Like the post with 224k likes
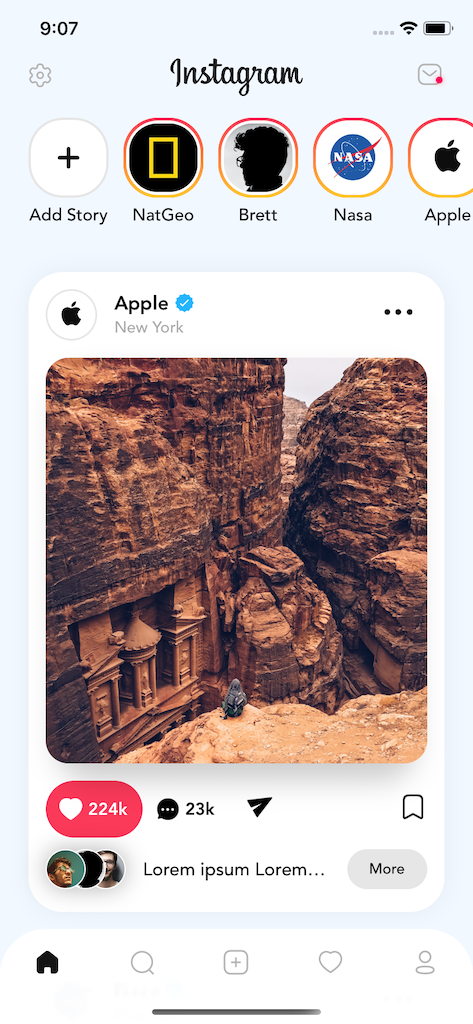 pos(94,809)
